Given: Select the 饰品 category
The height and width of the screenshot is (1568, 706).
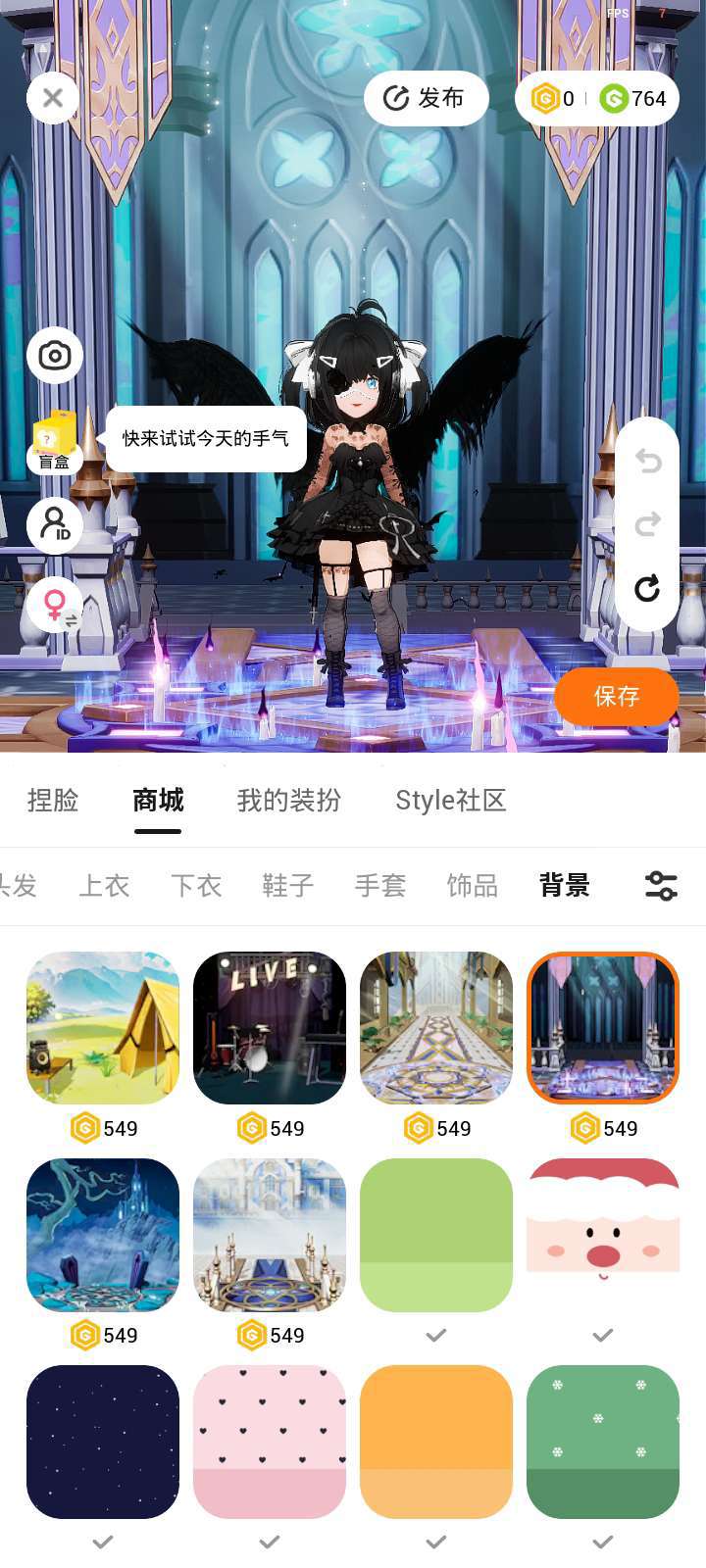Looking at the screenshot, I should click(472, 886).
